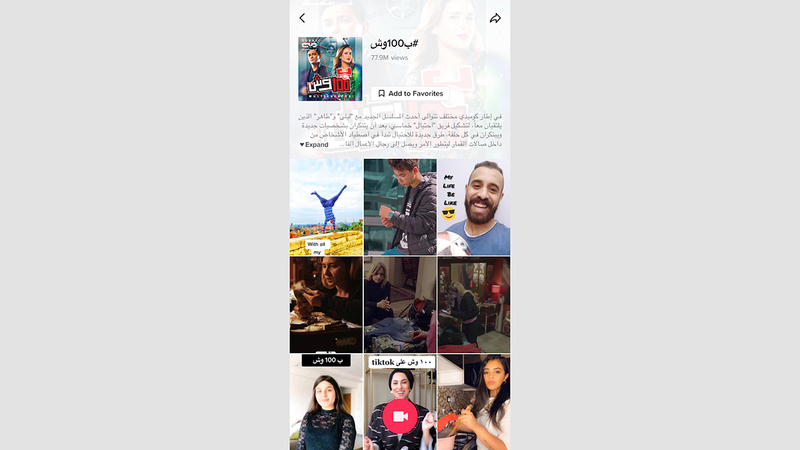The height and width of the screenshot is (450, 800).
Task: Play the video of the boy in the grey hoodie
Action: [x=399, y=207]
